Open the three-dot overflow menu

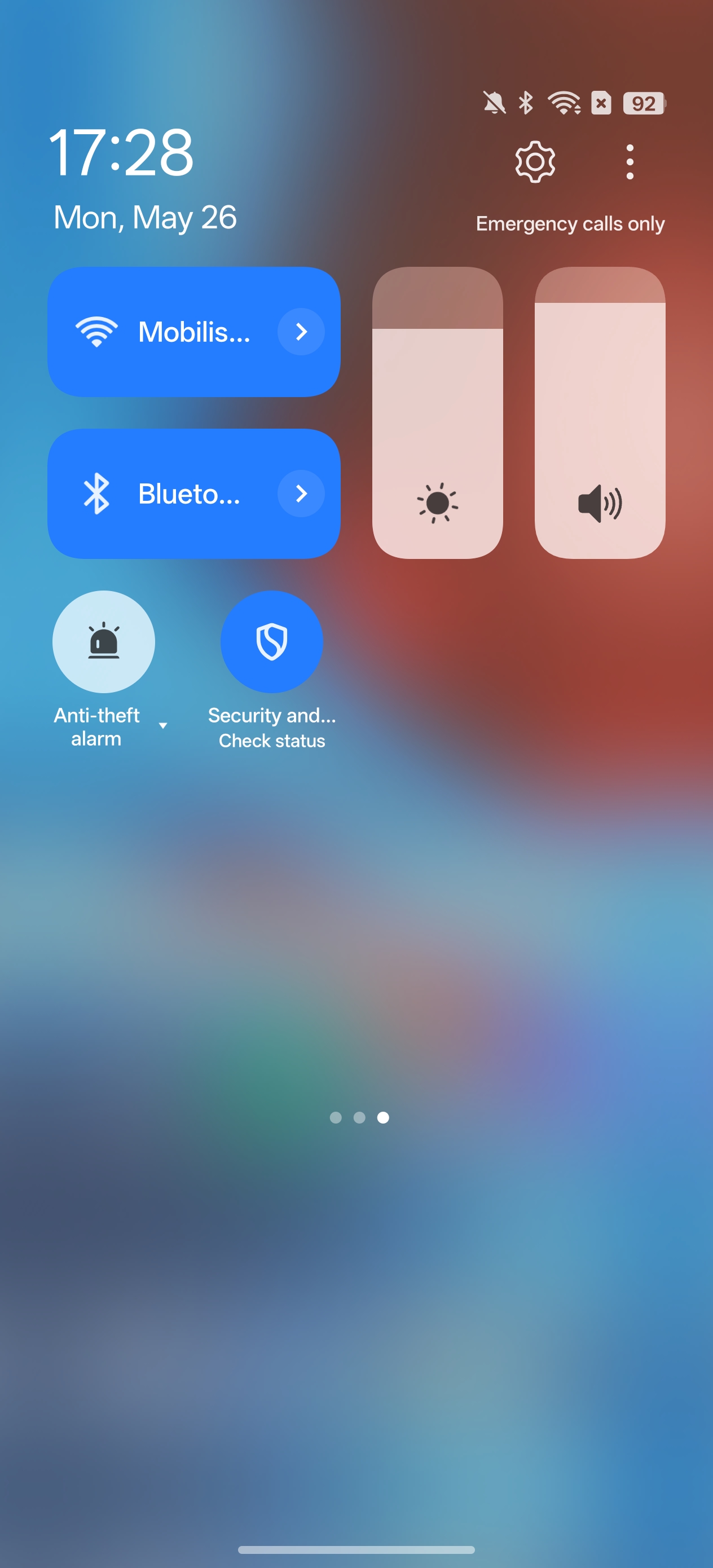[630, 162]
